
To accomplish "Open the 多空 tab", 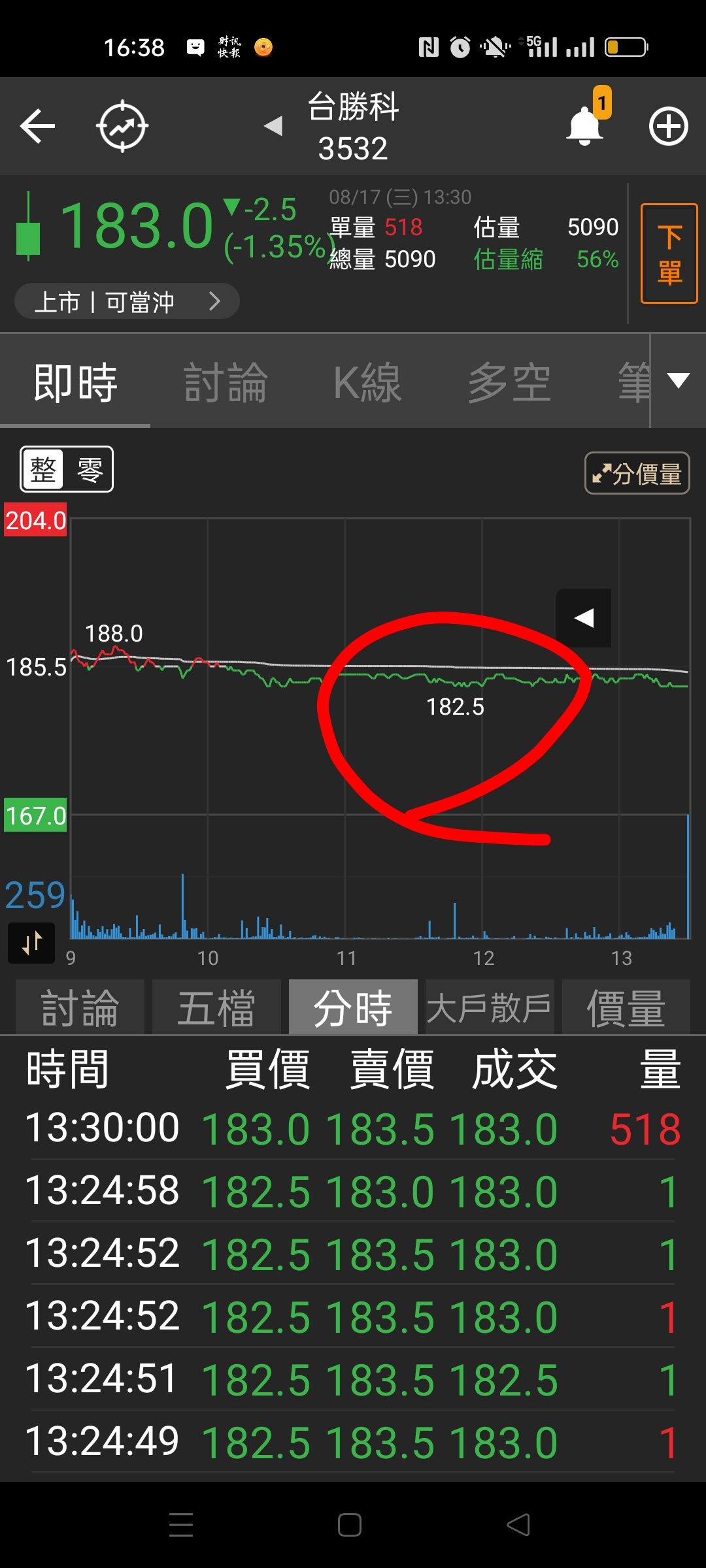I will (509, 383).
